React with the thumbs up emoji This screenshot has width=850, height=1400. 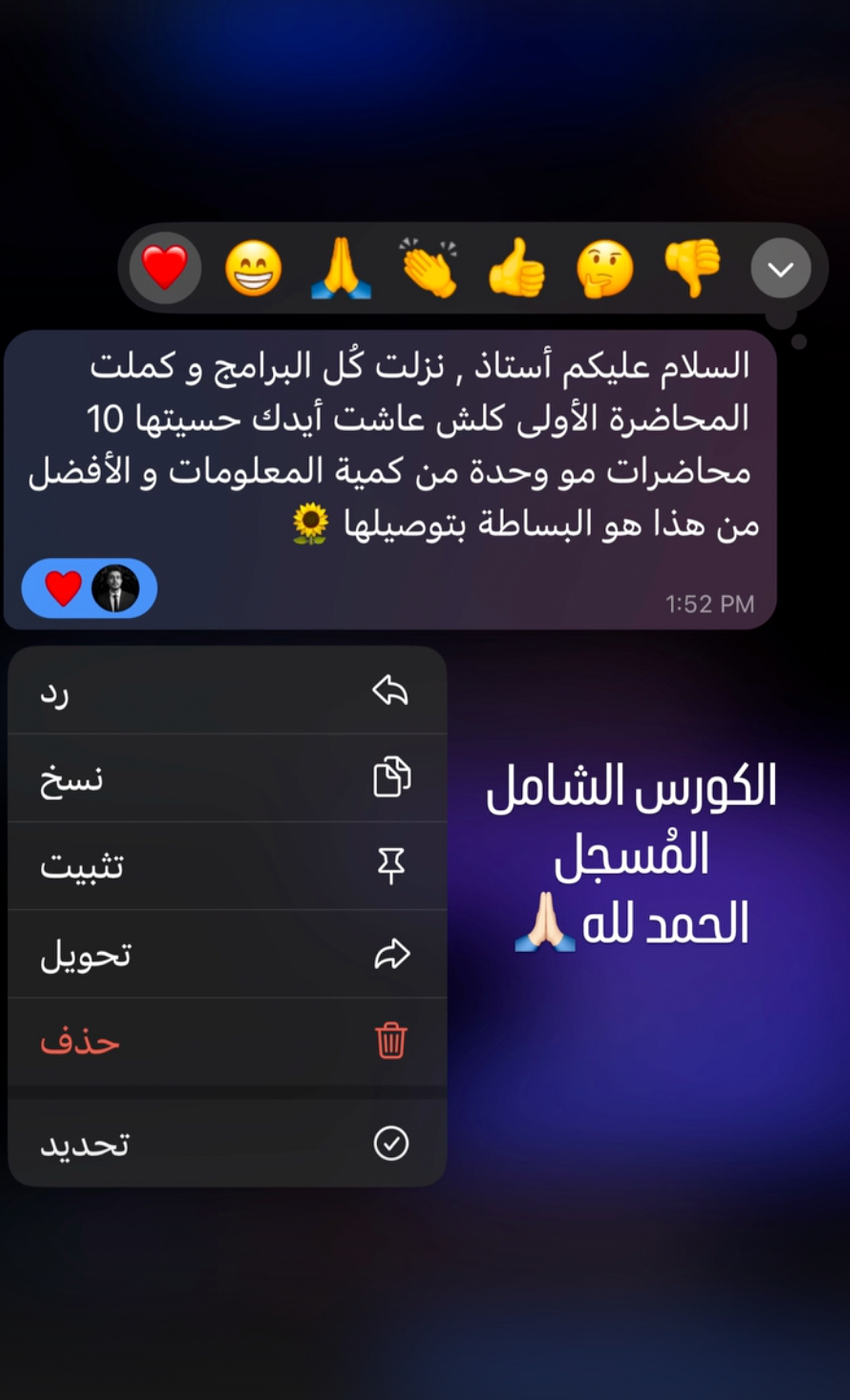pos(517,269)
